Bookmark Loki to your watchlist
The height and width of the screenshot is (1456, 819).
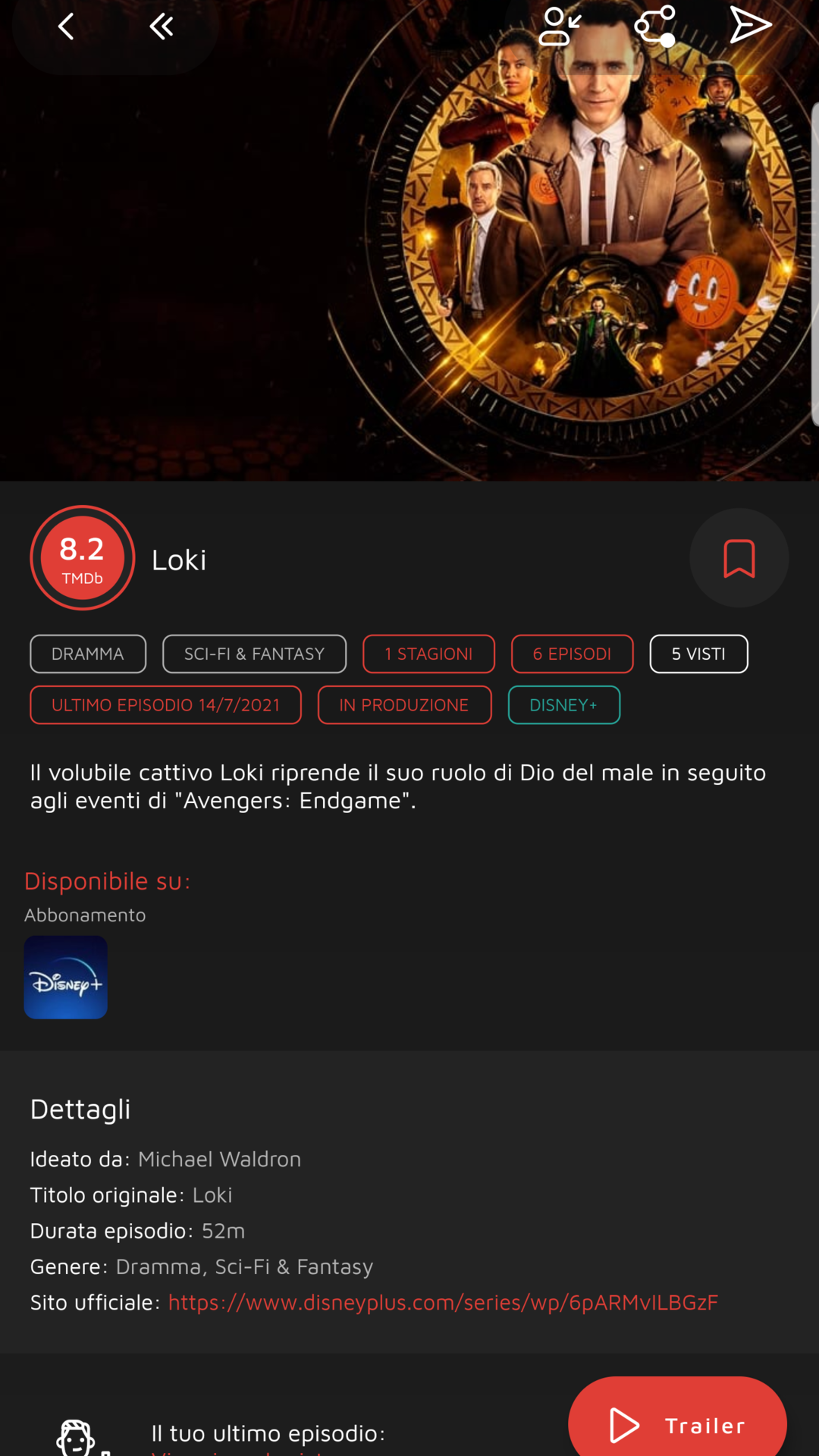739,559
